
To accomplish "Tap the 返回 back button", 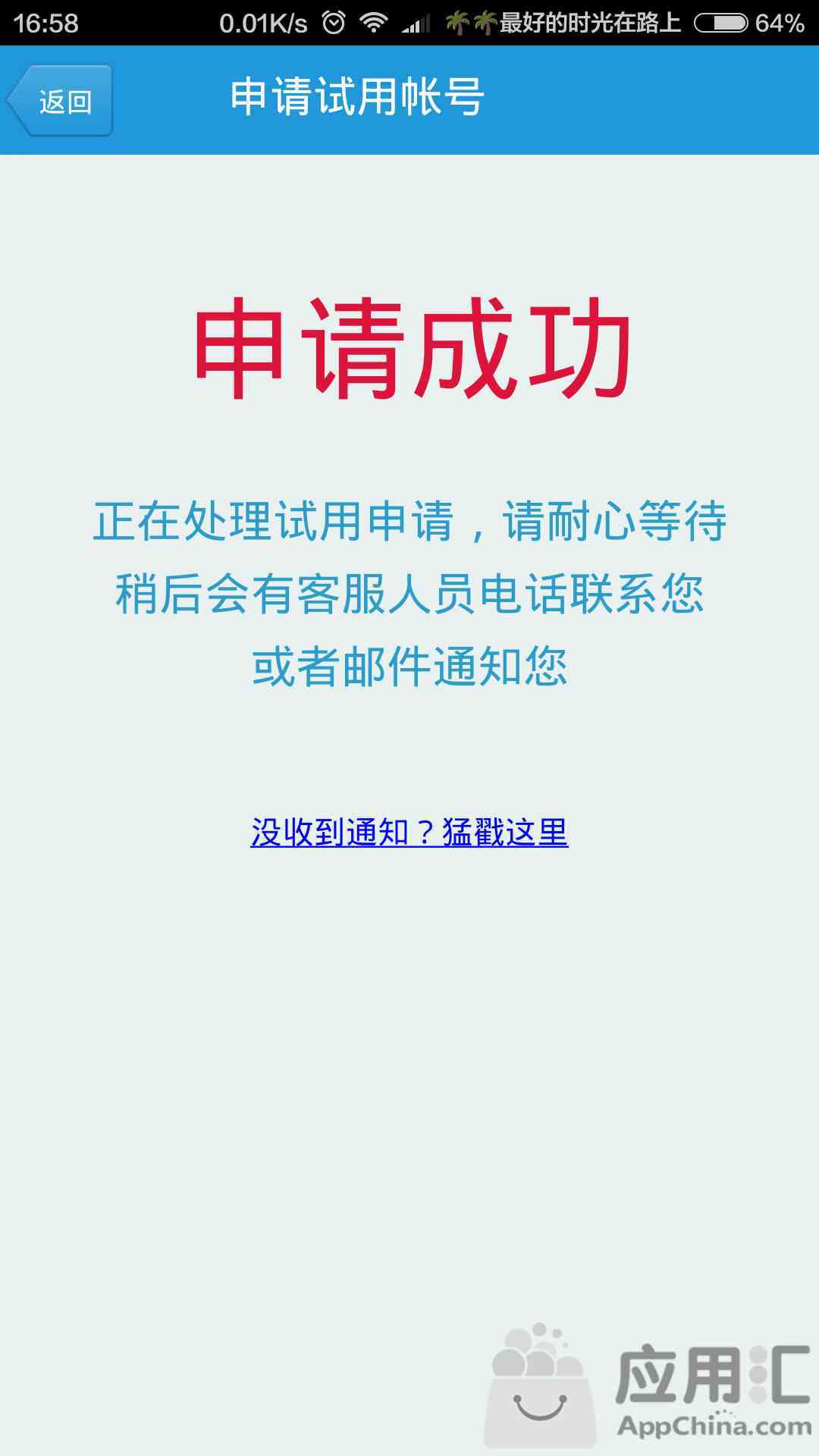I will pos(60,100).
